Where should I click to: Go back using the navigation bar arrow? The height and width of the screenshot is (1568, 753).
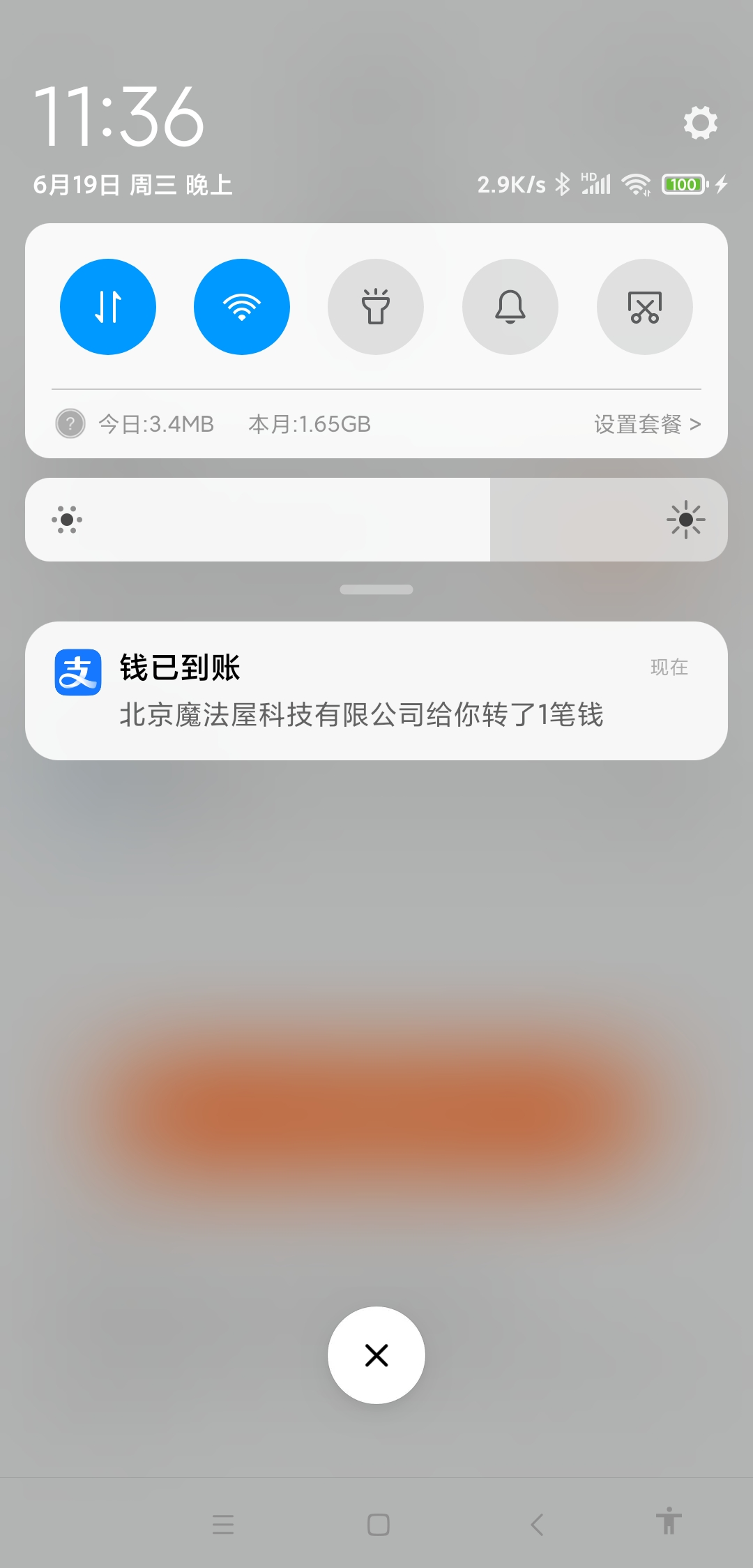coord(537,1525)
